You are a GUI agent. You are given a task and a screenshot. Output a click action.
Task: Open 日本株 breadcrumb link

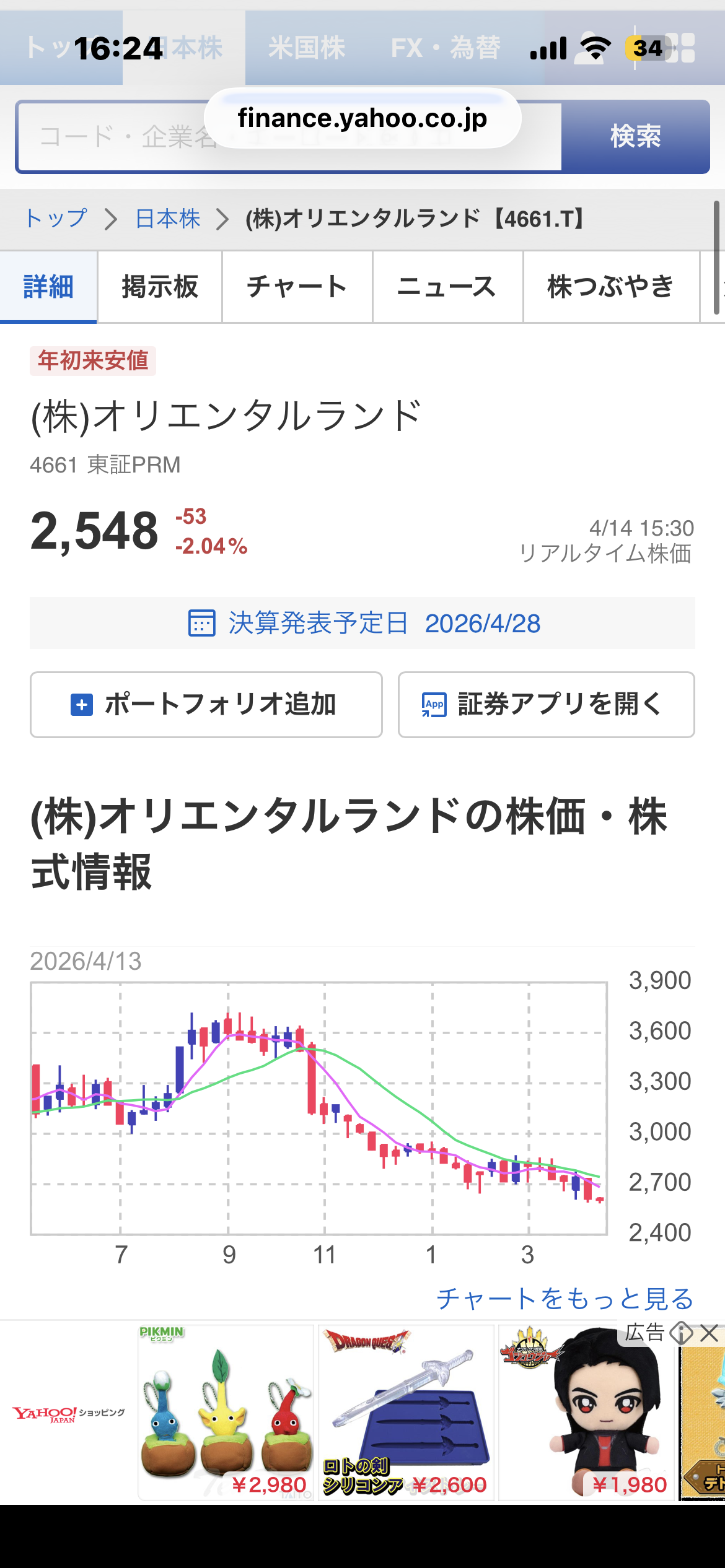(x=168, y=219)
